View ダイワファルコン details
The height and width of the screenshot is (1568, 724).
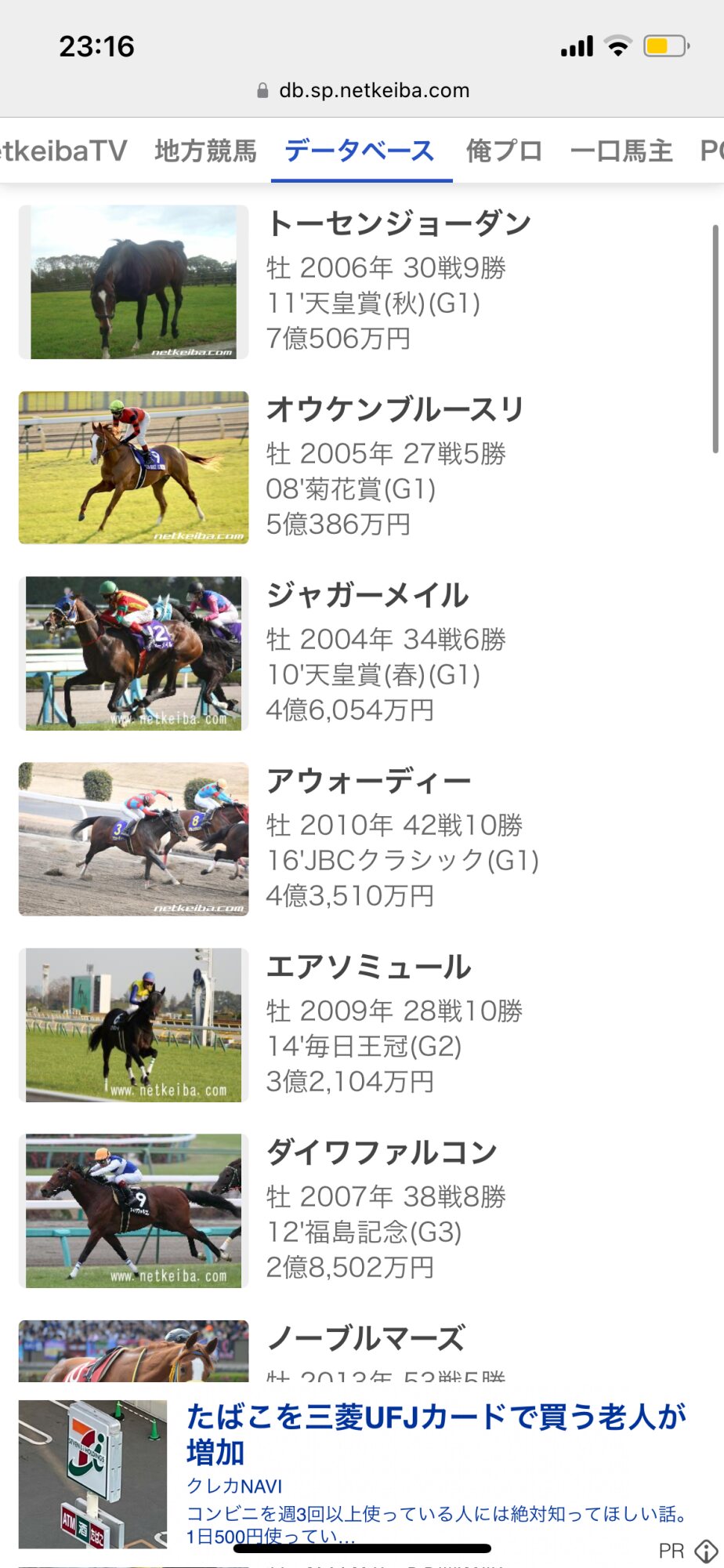click(x=382, y=1153)
